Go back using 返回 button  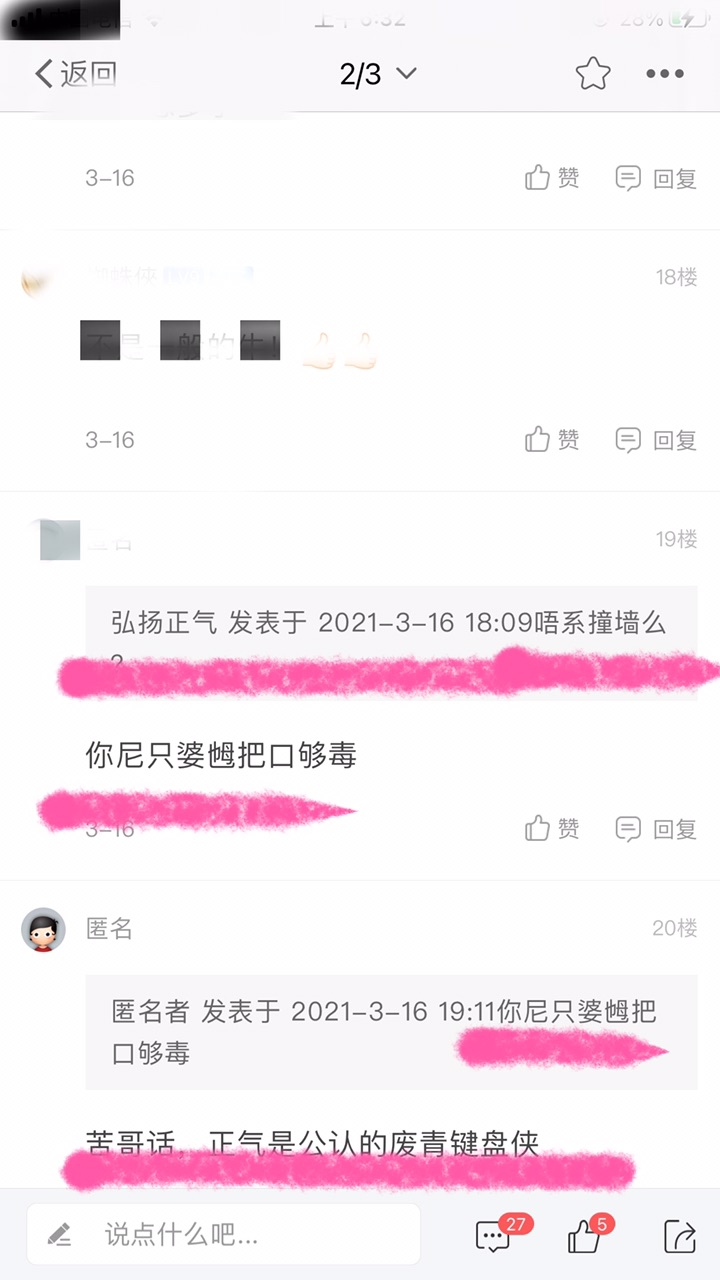(x=75, y=74)
